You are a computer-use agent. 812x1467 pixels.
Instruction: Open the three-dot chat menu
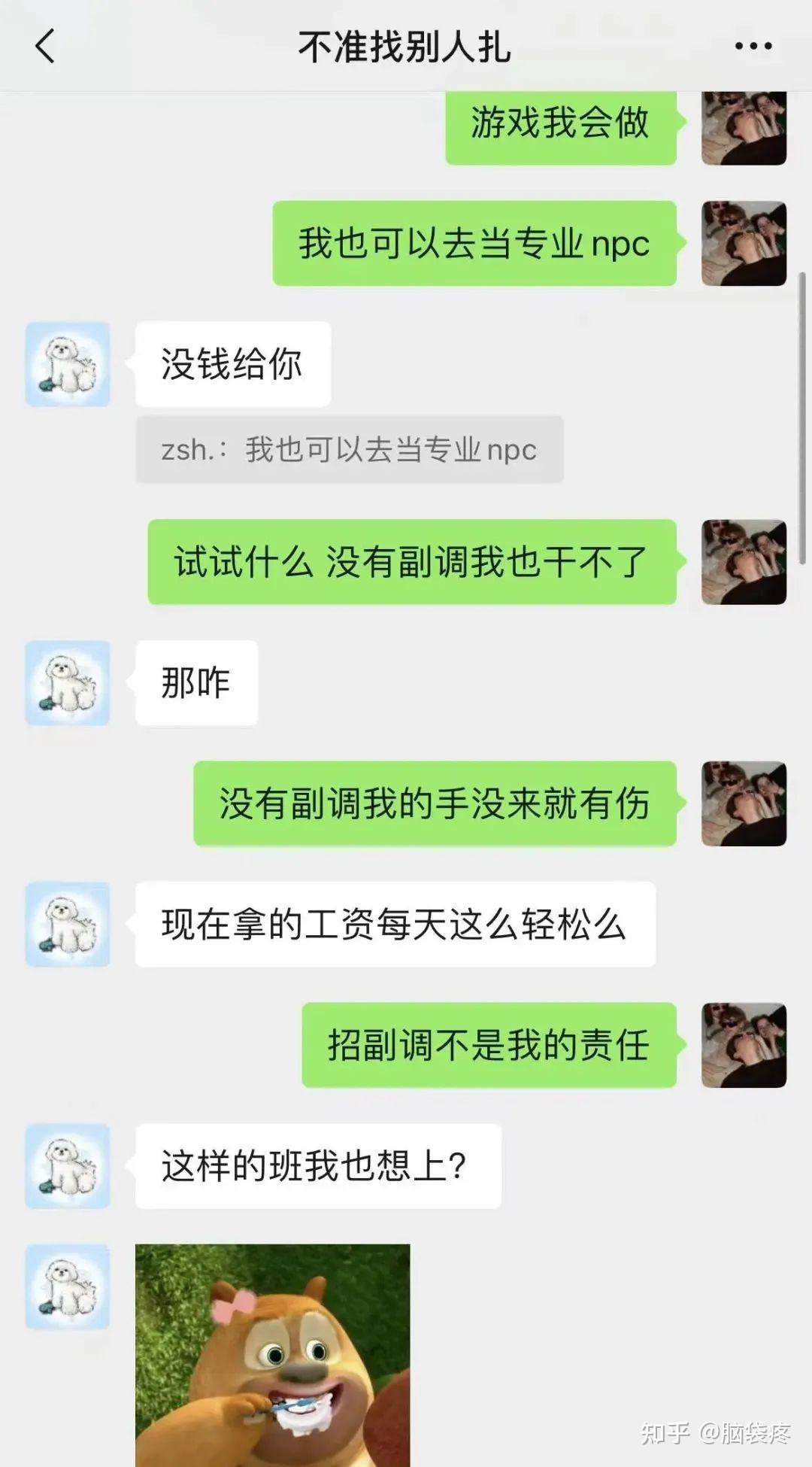[753, 46]
